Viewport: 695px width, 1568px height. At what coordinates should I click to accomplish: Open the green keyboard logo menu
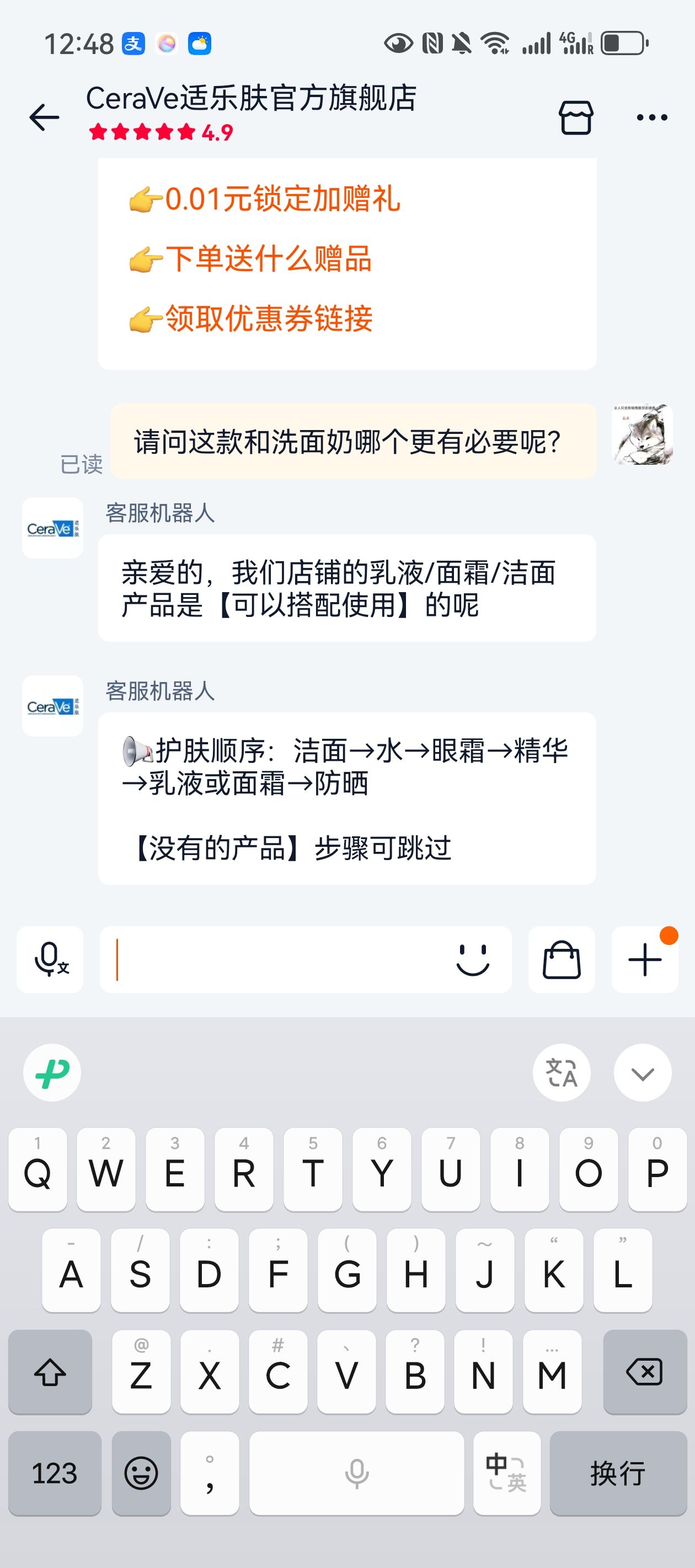point(52,1072)
